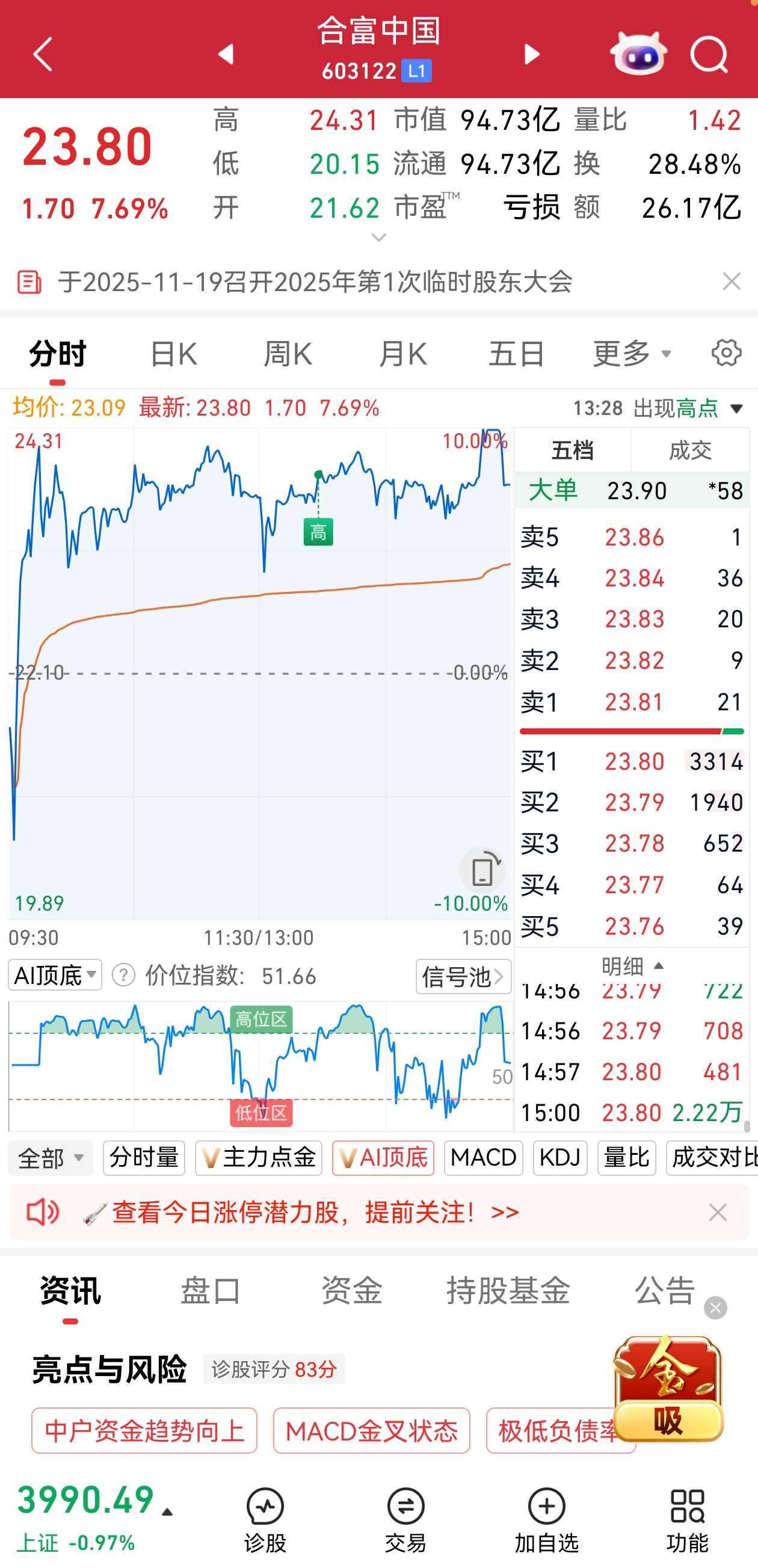Viewport: 758px width, 1568px height.
Task: Open the robot assistant icon
Action: point(638,54)
